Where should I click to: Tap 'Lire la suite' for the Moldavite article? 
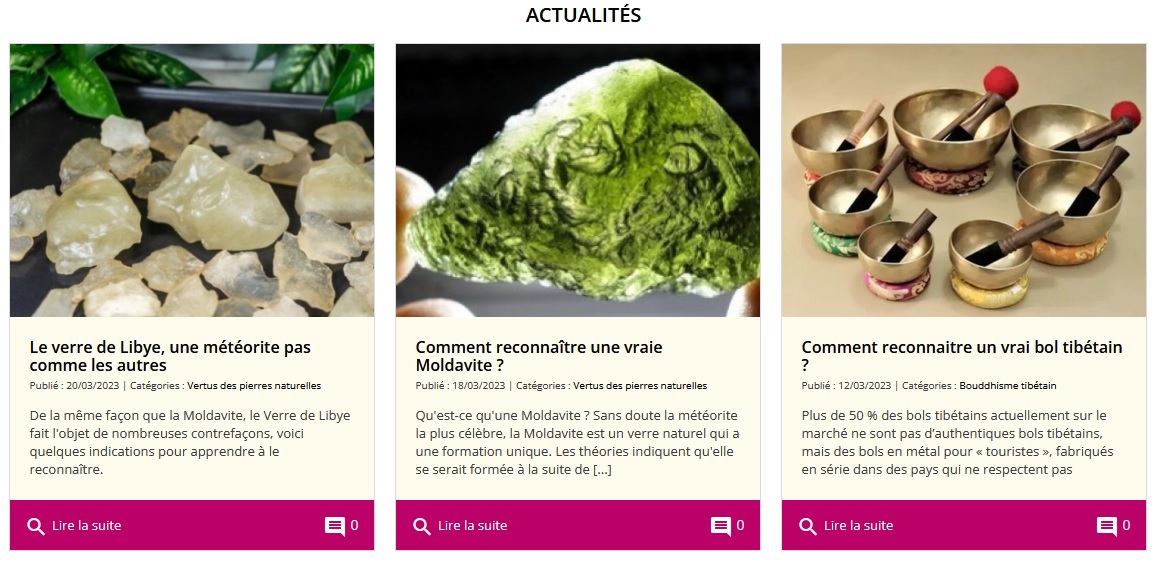[460, 526]
